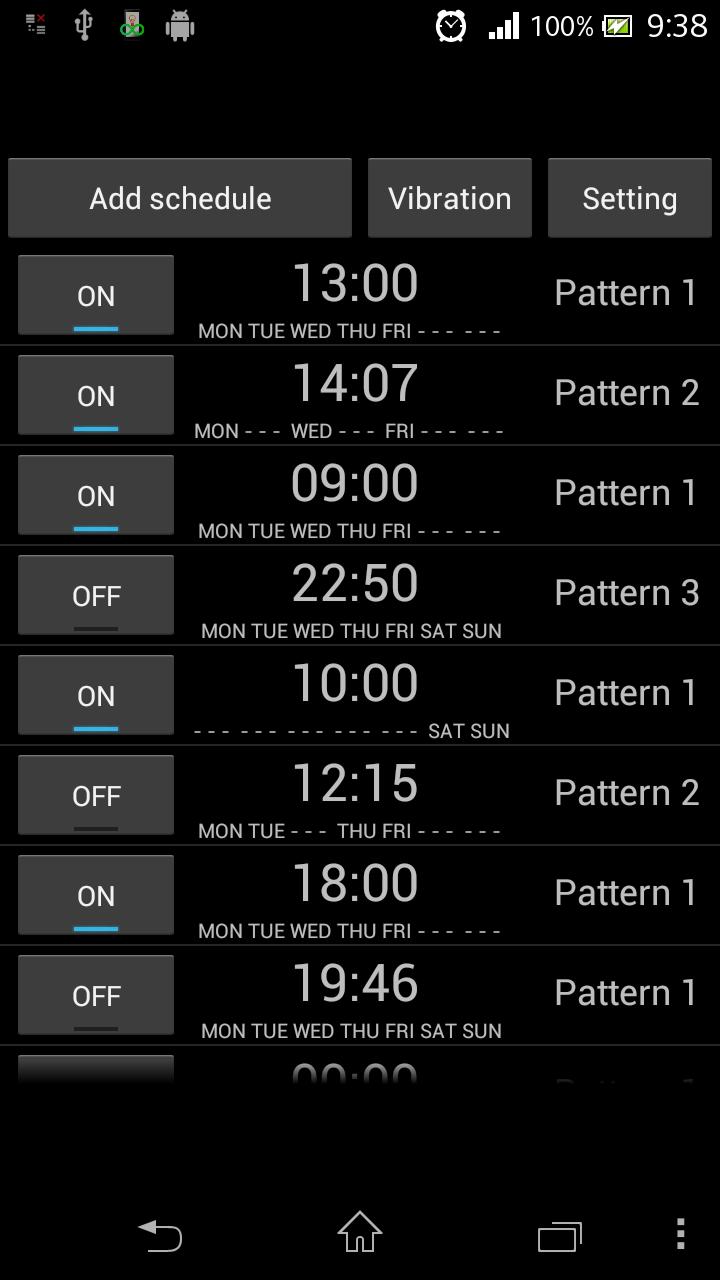Image resolution: width=720 pixels, height=1280 pixels.
Task: Tap the Android robot icon in status bar
Action: pyautogui.click(x=180, y=24)
